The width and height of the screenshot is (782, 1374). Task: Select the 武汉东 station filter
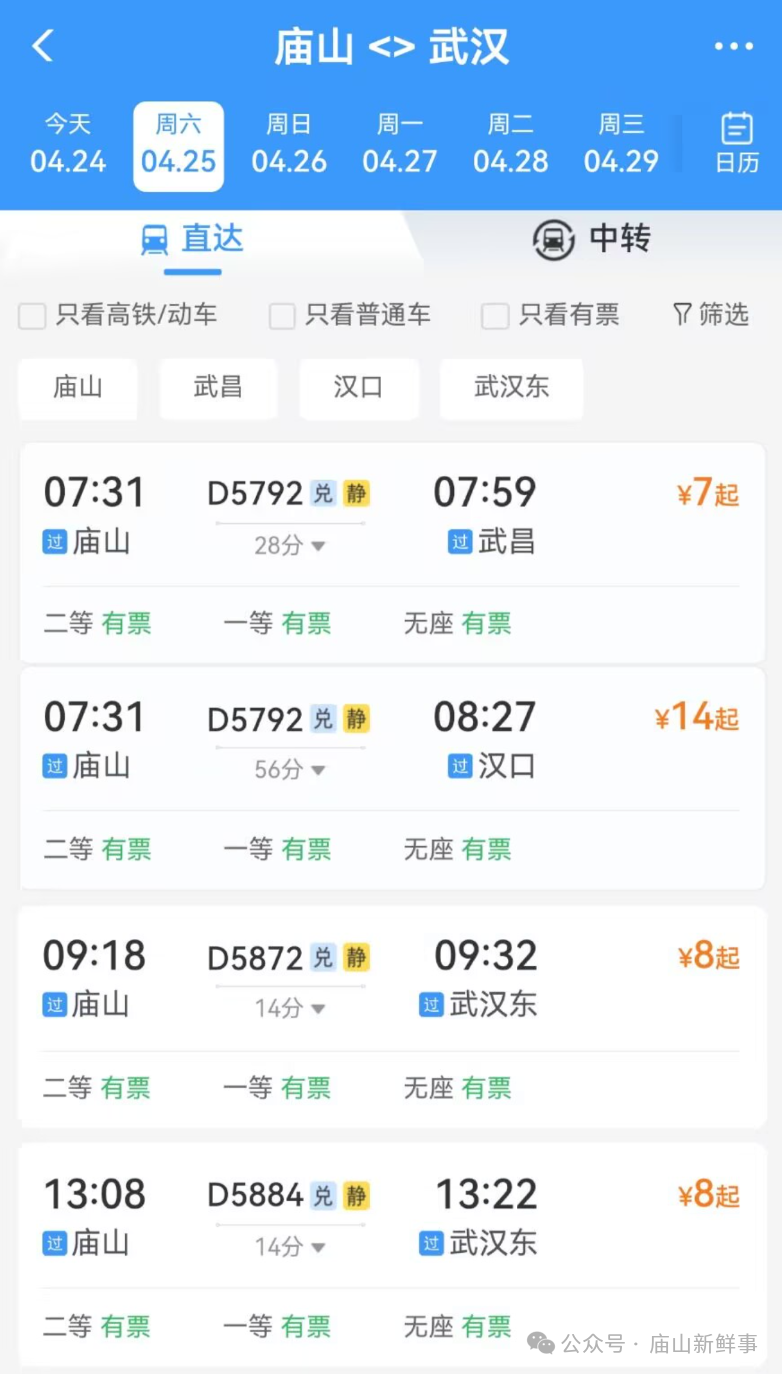(511, 388)
